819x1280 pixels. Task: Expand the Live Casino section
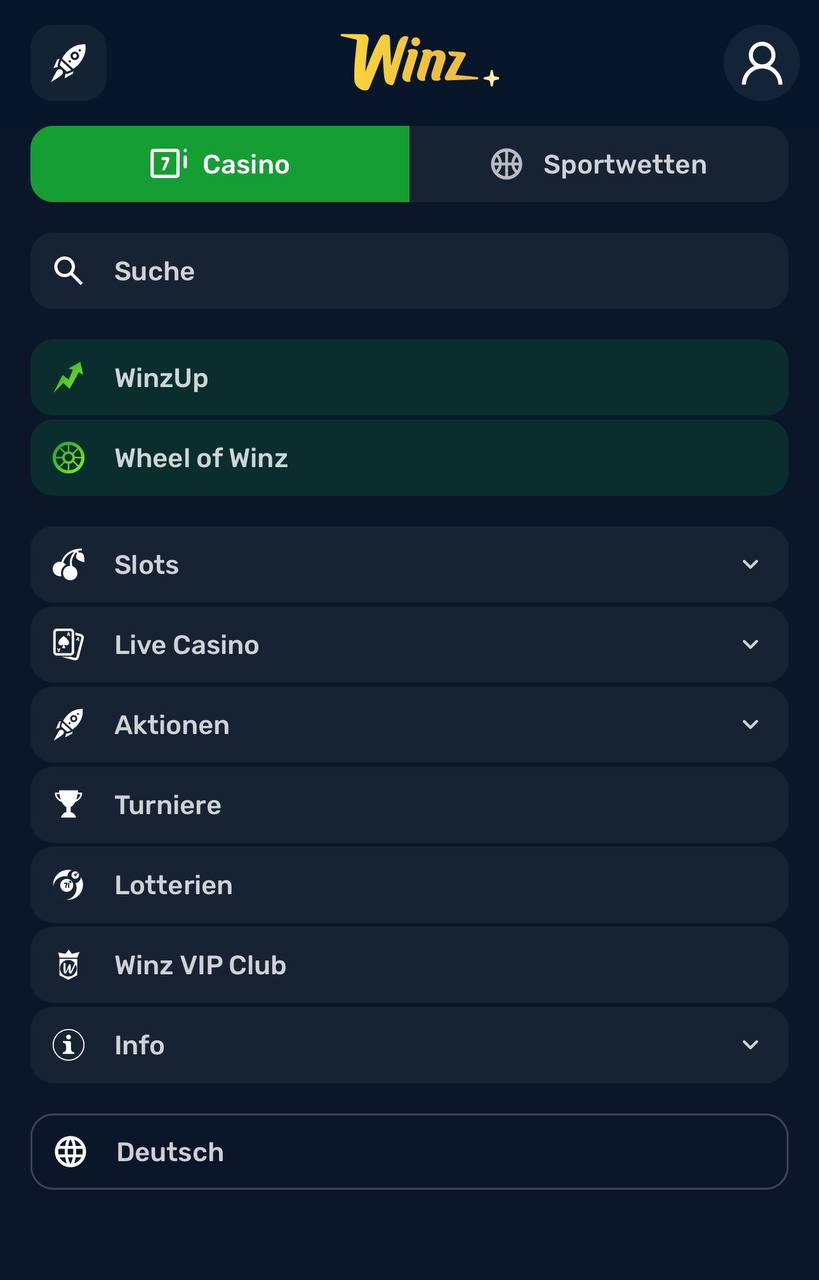[750, 644]
